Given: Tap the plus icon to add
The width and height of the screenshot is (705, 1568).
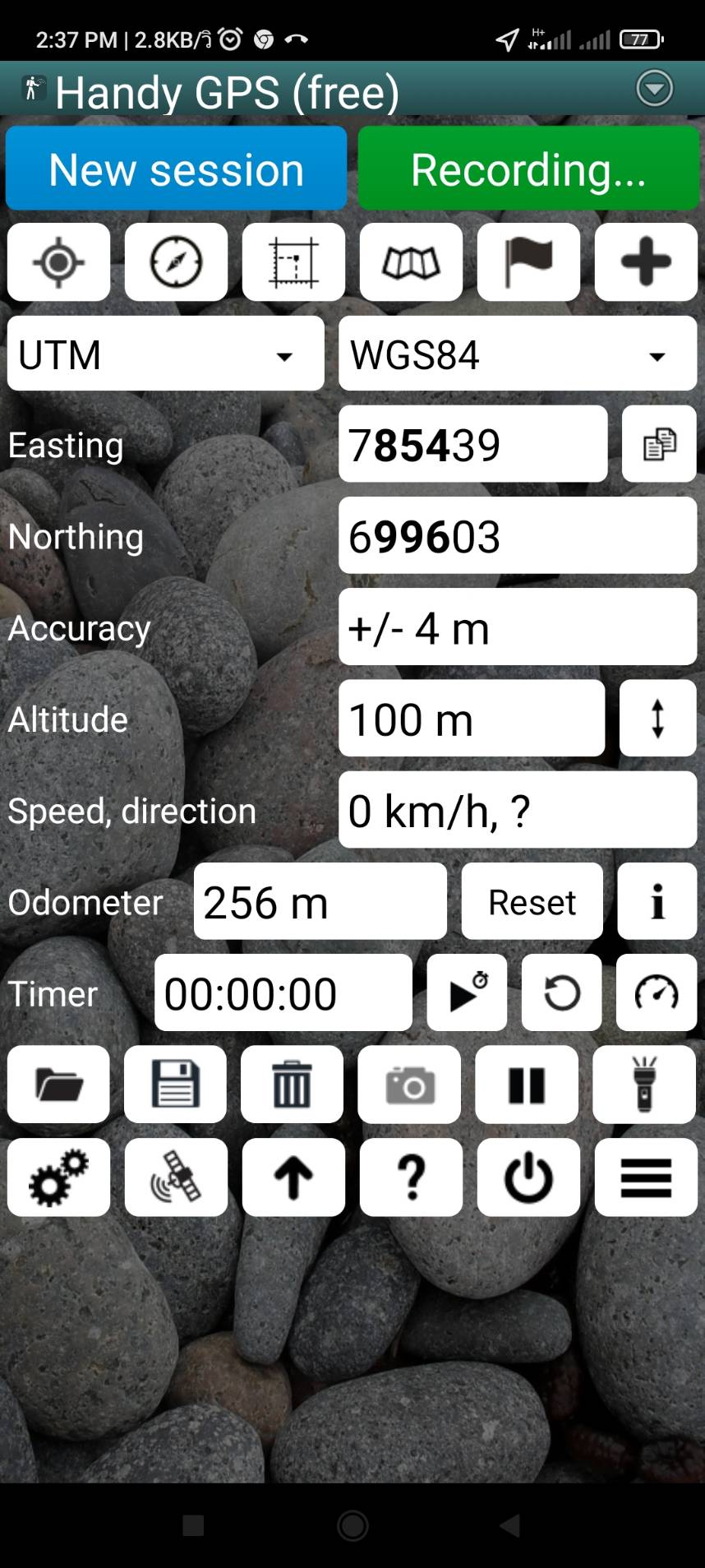Looking at the screenshot, I should [646, 262].
